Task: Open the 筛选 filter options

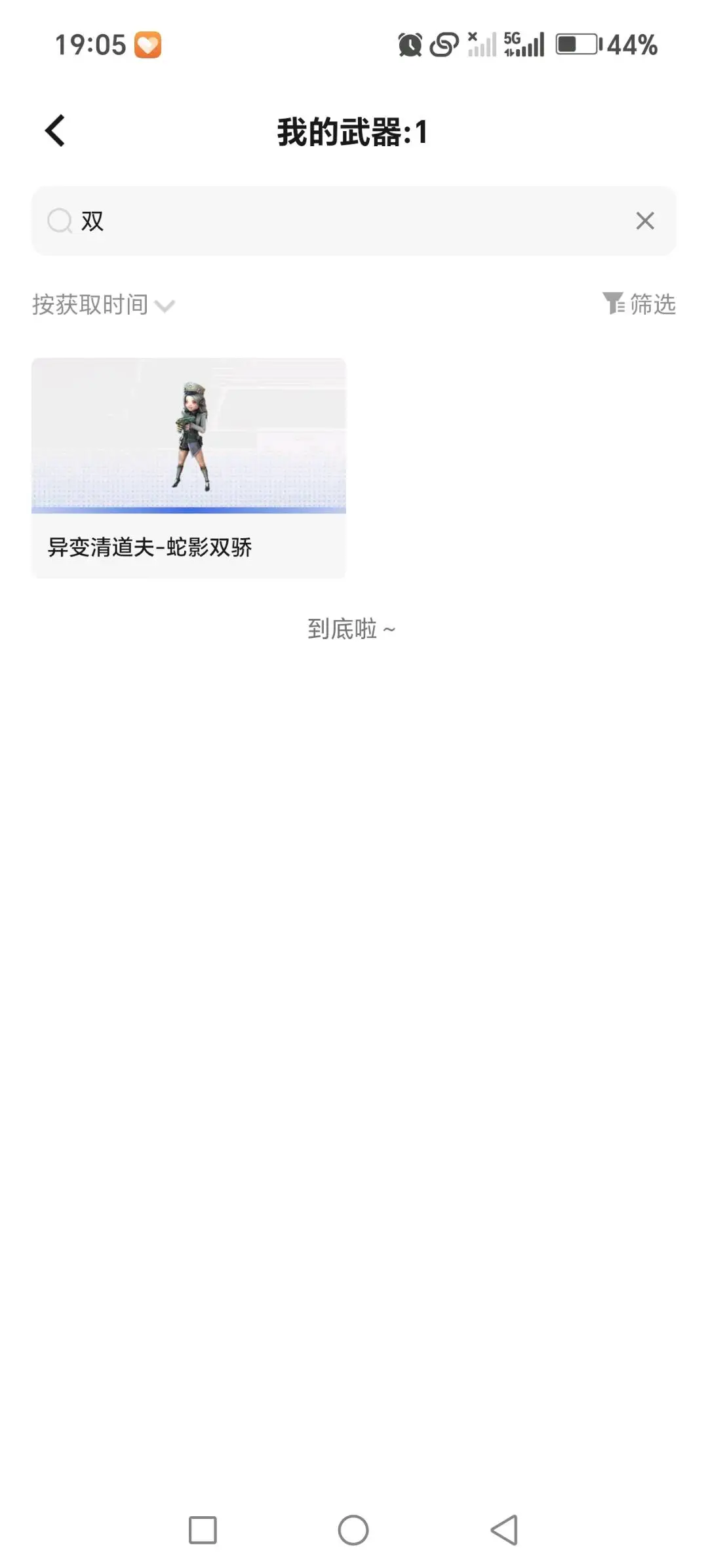Action: point(639,304)
